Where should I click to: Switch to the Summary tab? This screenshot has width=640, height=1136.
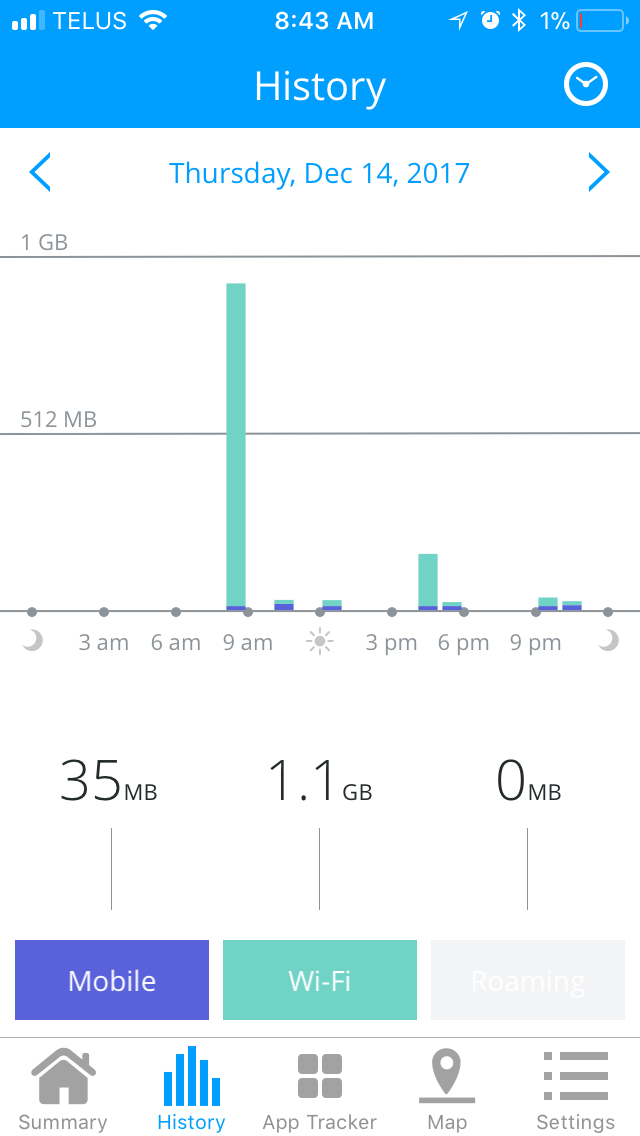[x=63, y=1089]
